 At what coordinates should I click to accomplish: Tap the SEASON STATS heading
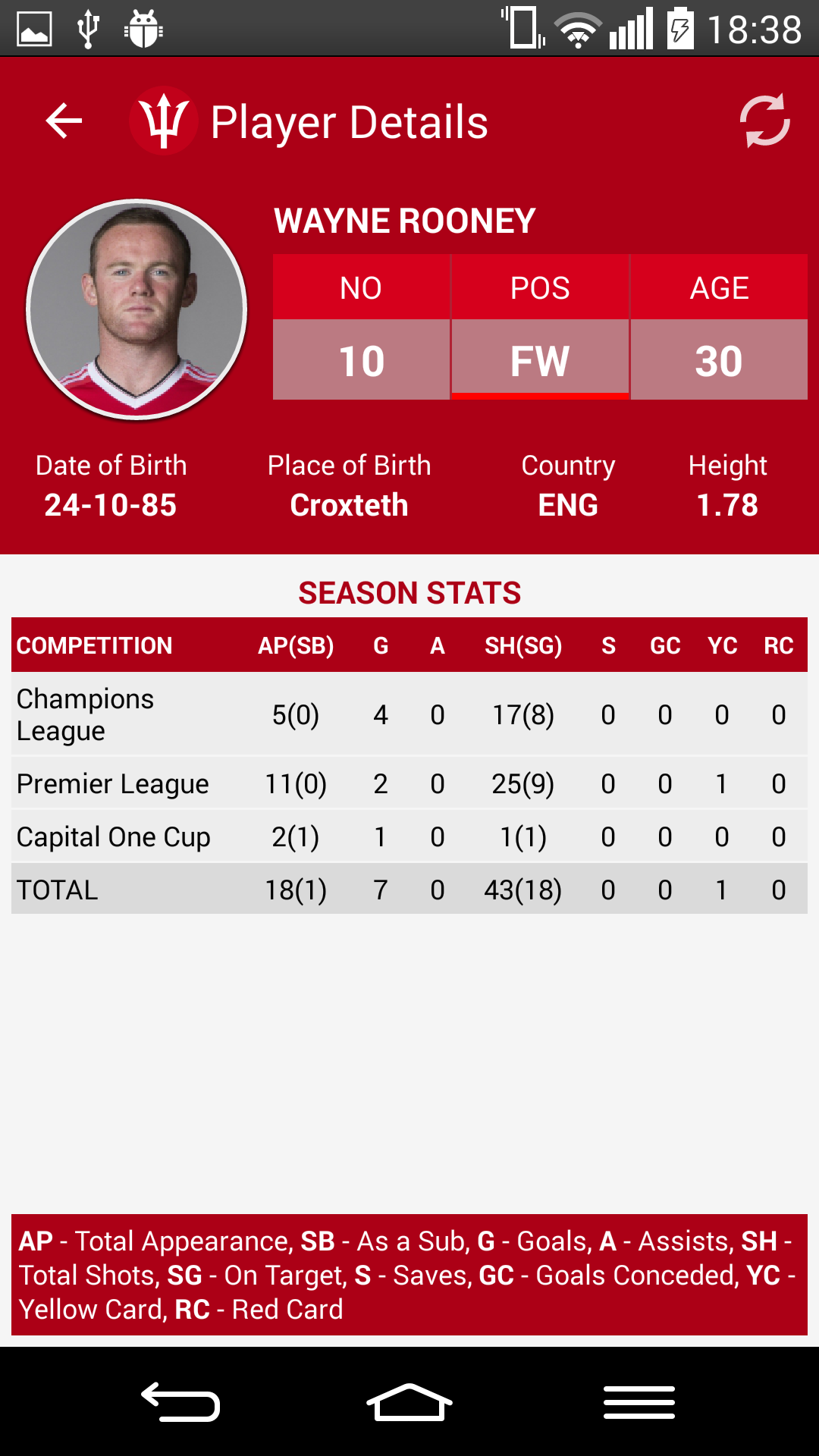pos(409,593)
